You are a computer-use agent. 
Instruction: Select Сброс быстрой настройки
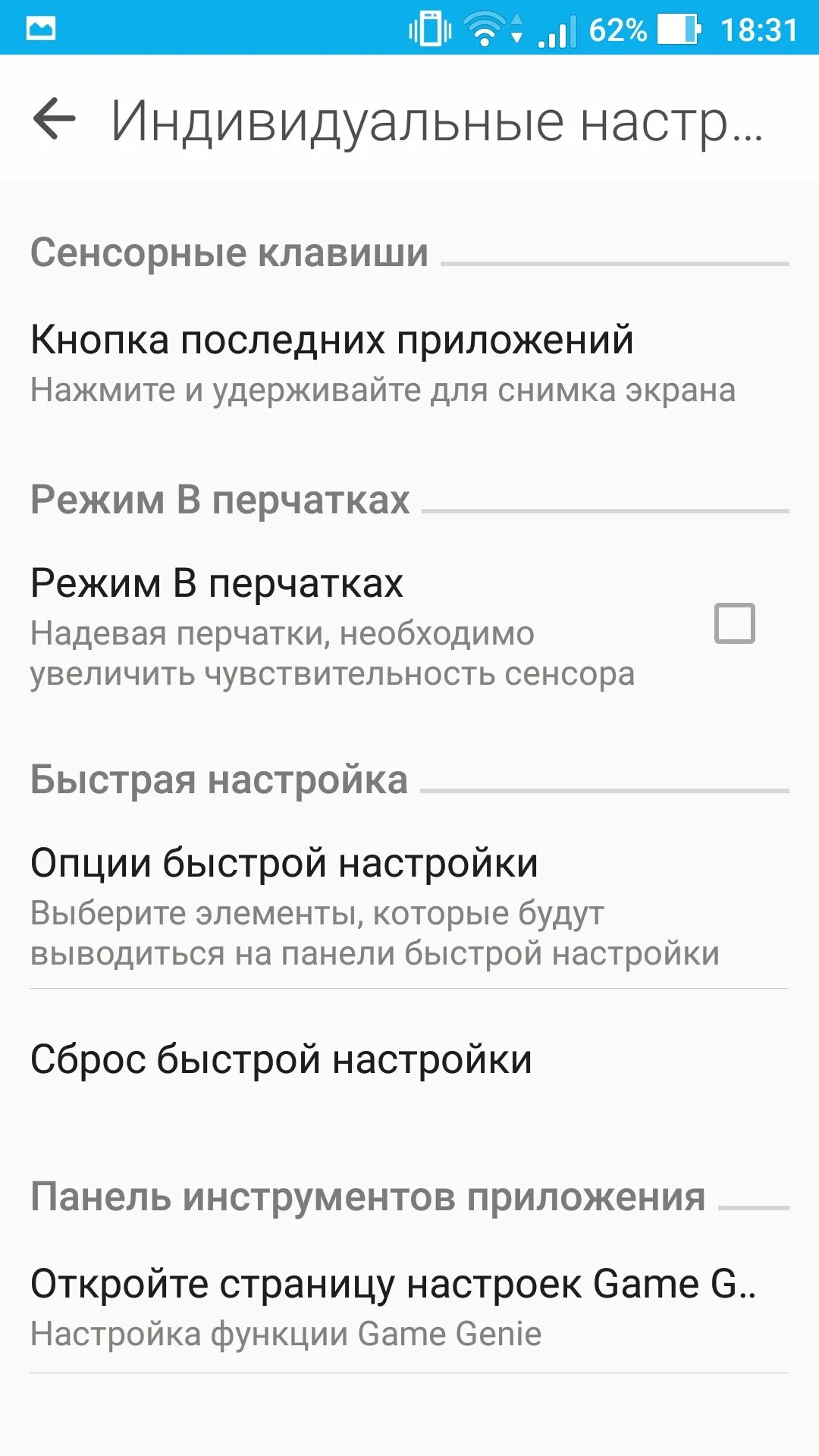pyautogui.click(x=281, y=1059)
